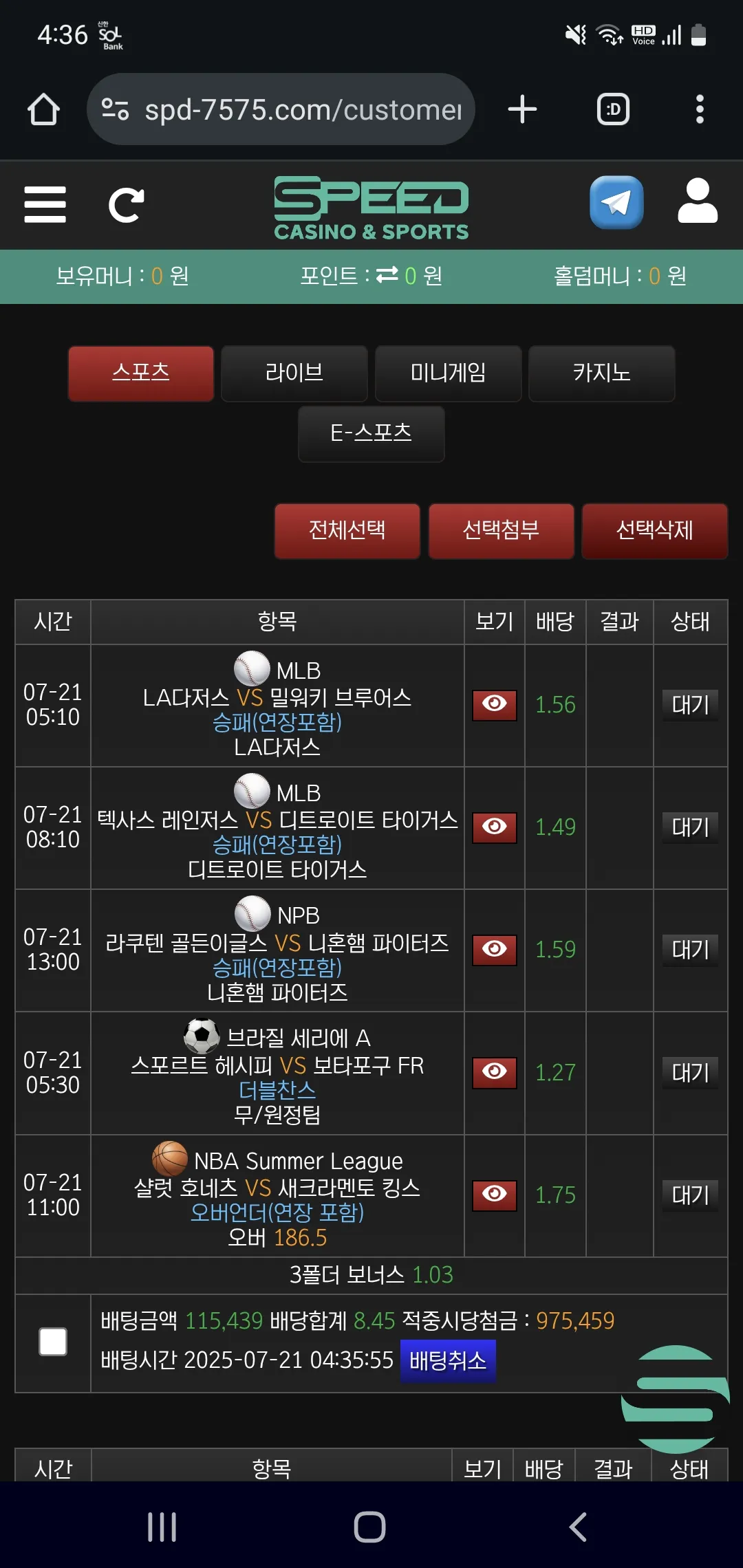Open the user profile icon

[x=698, y=201]
